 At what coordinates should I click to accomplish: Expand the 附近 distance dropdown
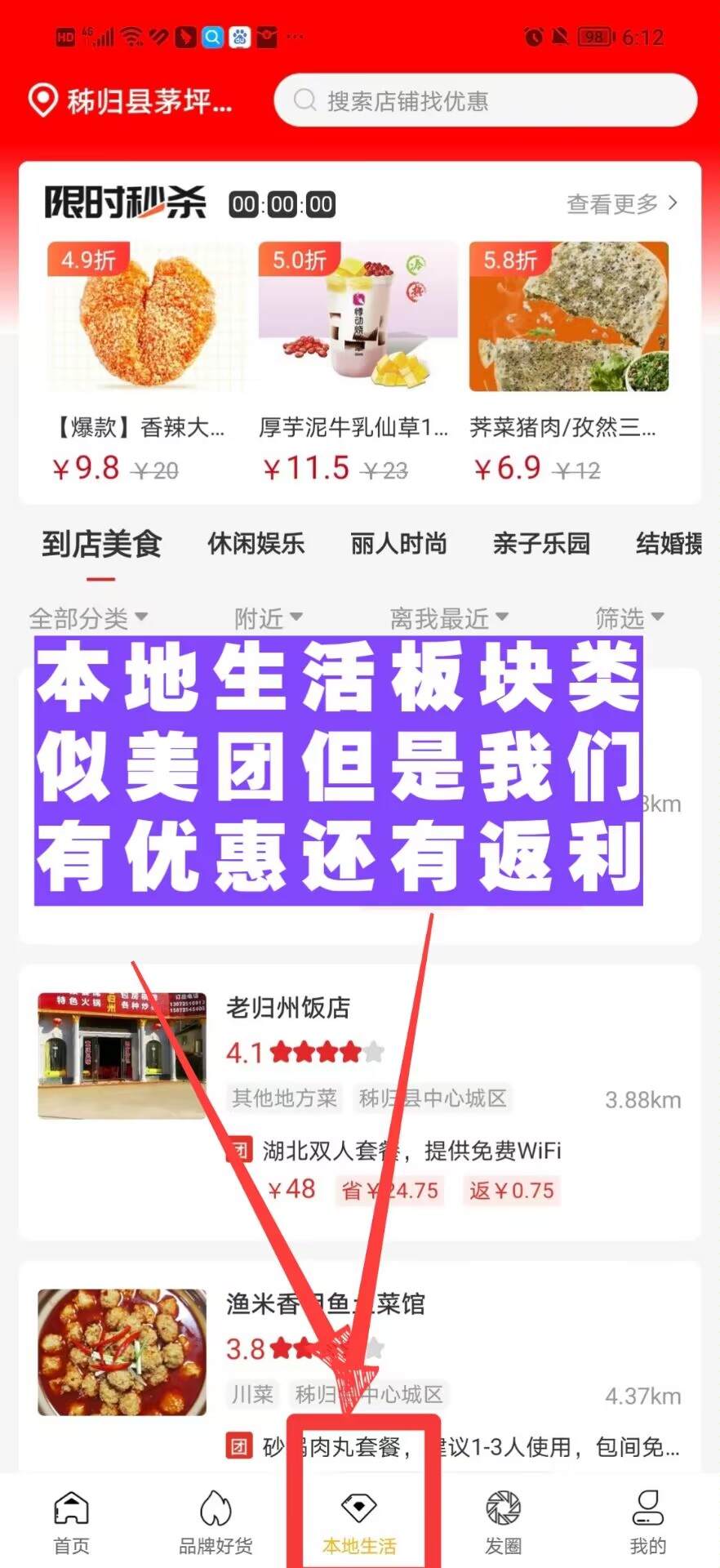click(268, 618)
